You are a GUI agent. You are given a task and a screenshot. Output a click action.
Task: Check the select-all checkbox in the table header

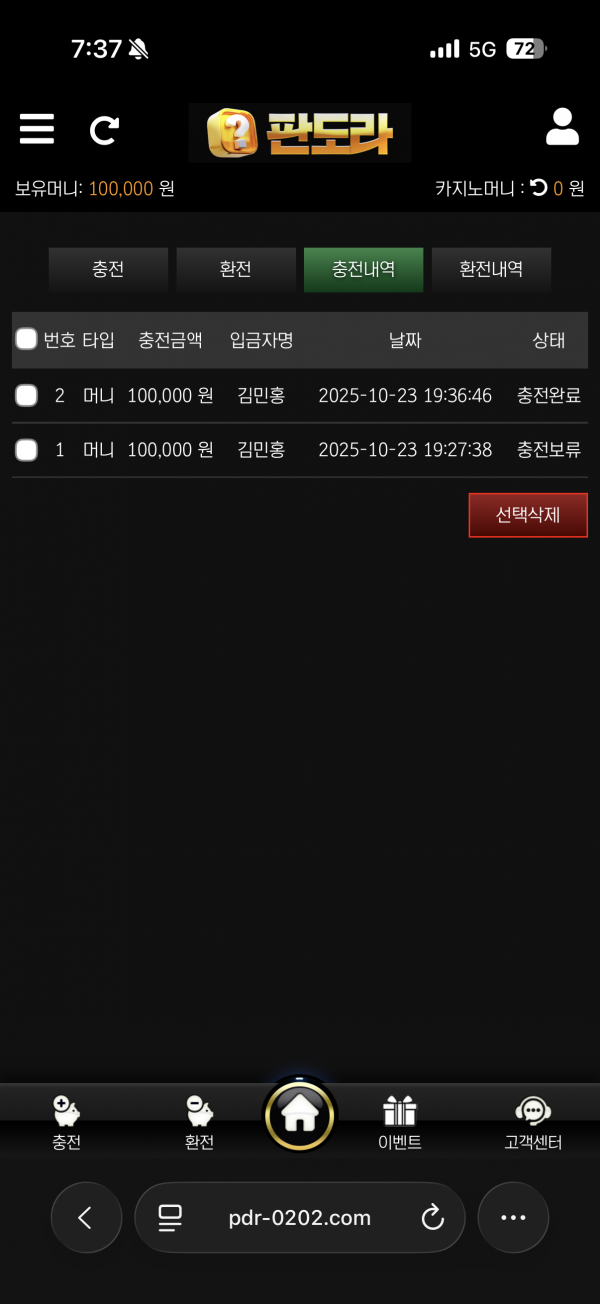coord(26,340)
